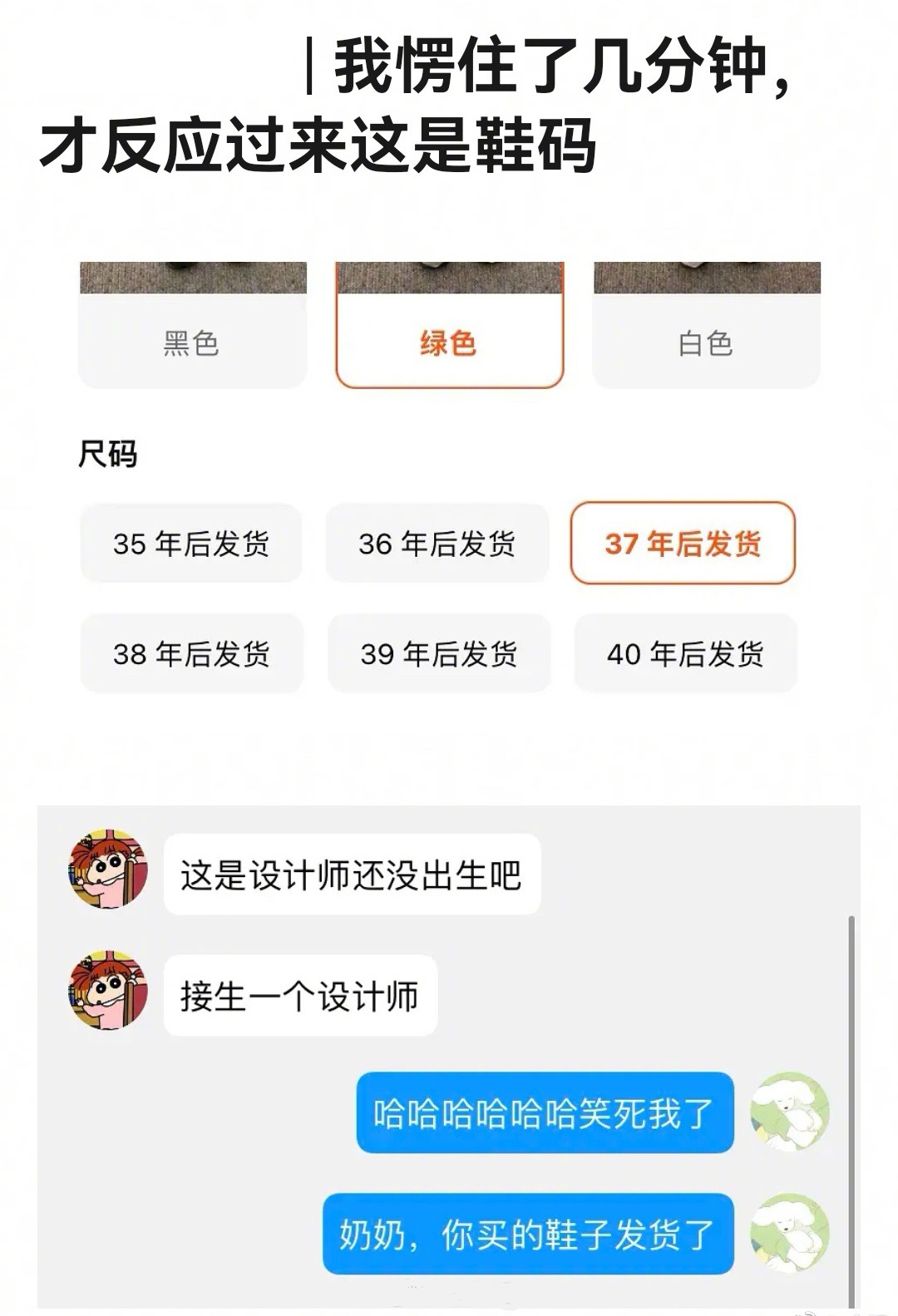Choose size 39 年后发货
The image size is (898, 1316).
(439, 654)
